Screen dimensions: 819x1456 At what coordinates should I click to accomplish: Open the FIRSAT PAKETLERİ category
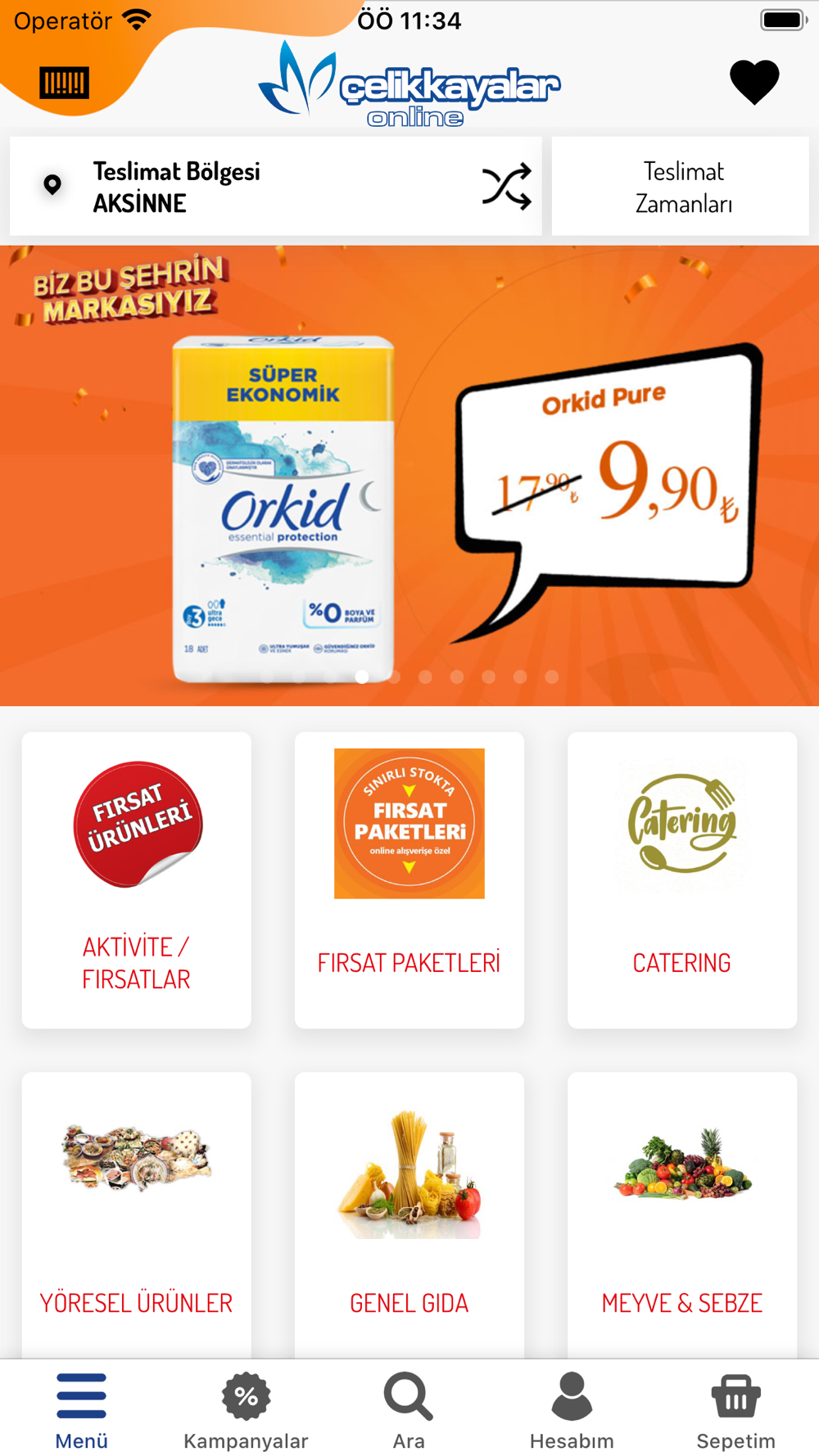click(409, 880)
